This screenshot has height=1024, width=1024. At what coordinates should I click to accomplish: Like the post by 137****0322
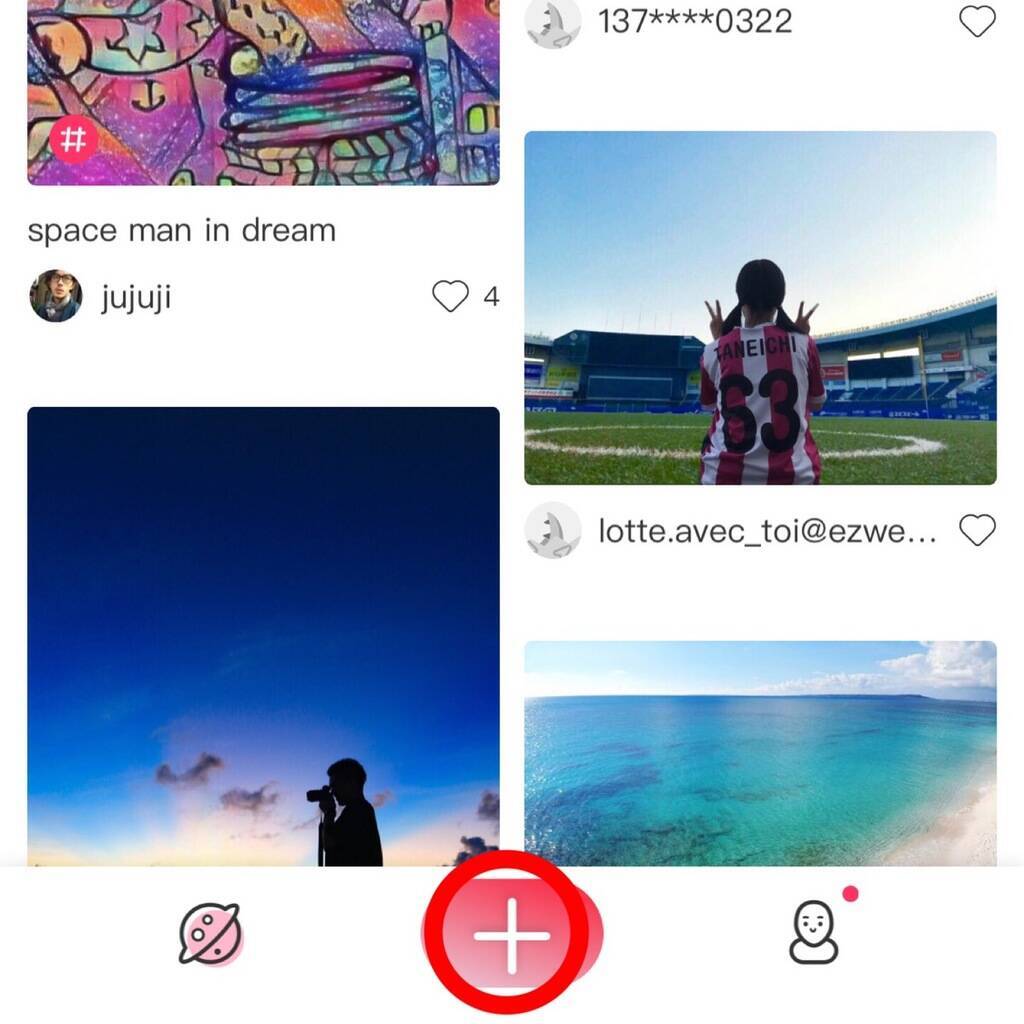point(977,21)
